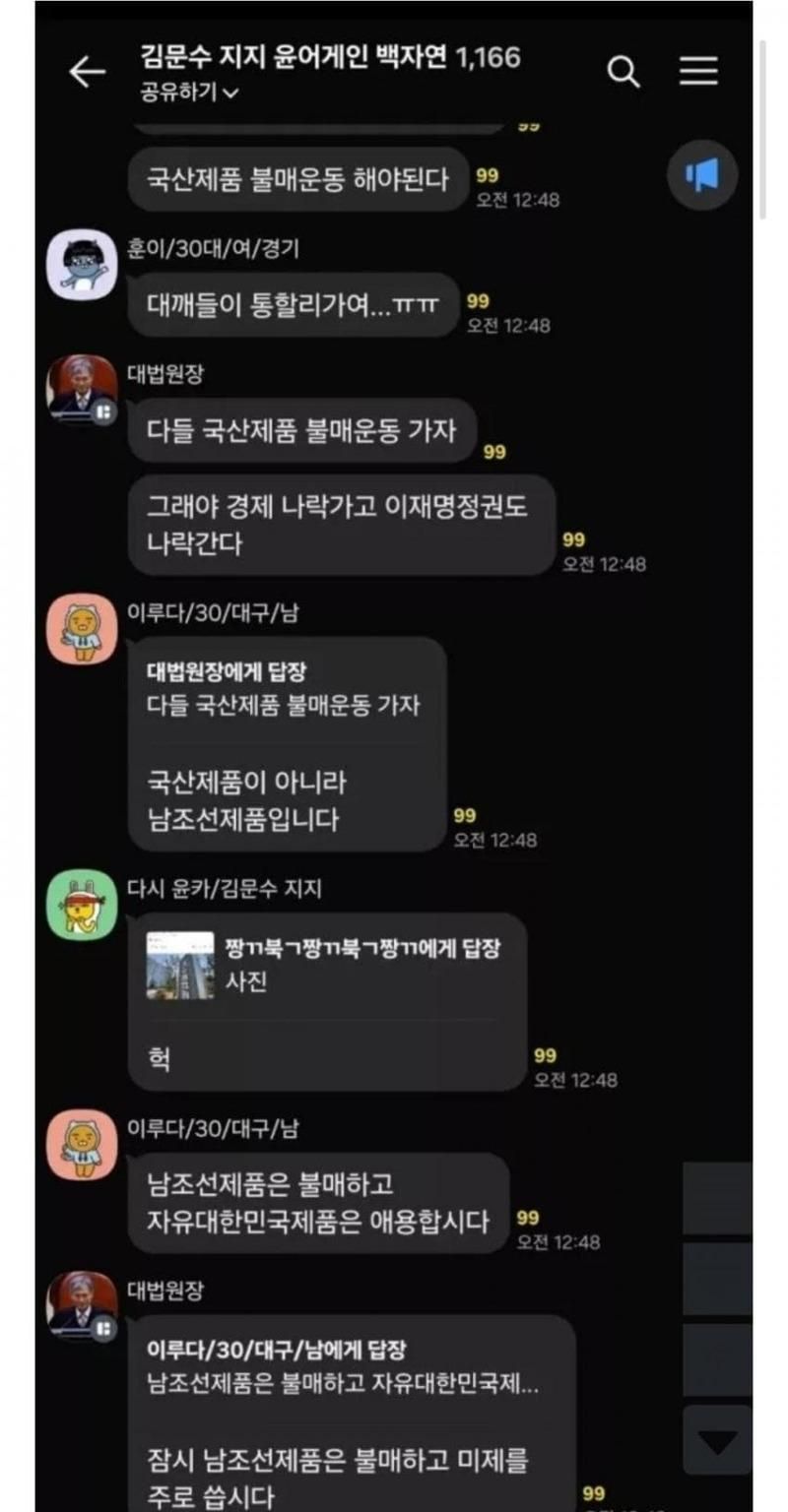The height and width of the screenshot is (1512, 788).
Task: Jump to quoted message 대법원장에게 답장
Action: (284, 689)
